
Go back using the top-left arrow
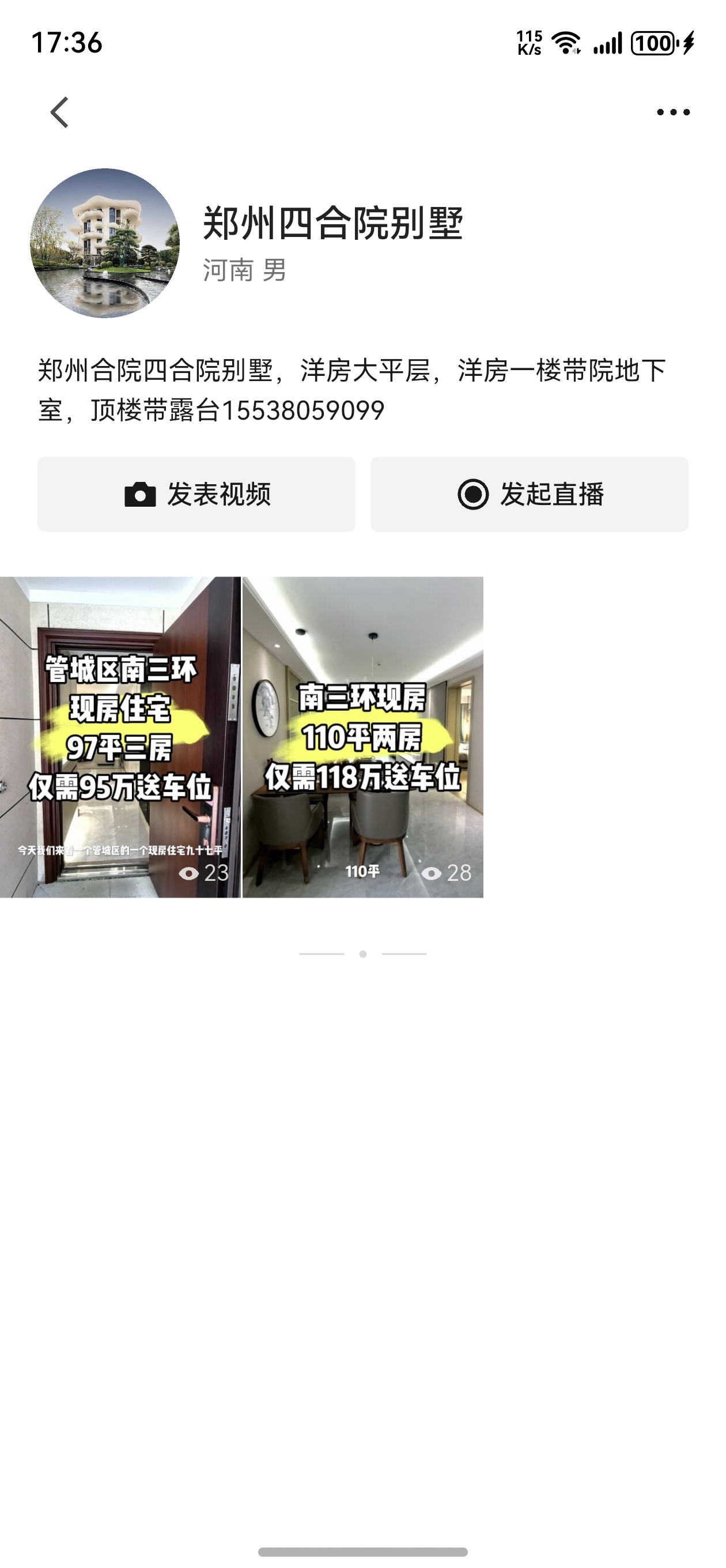59,112
